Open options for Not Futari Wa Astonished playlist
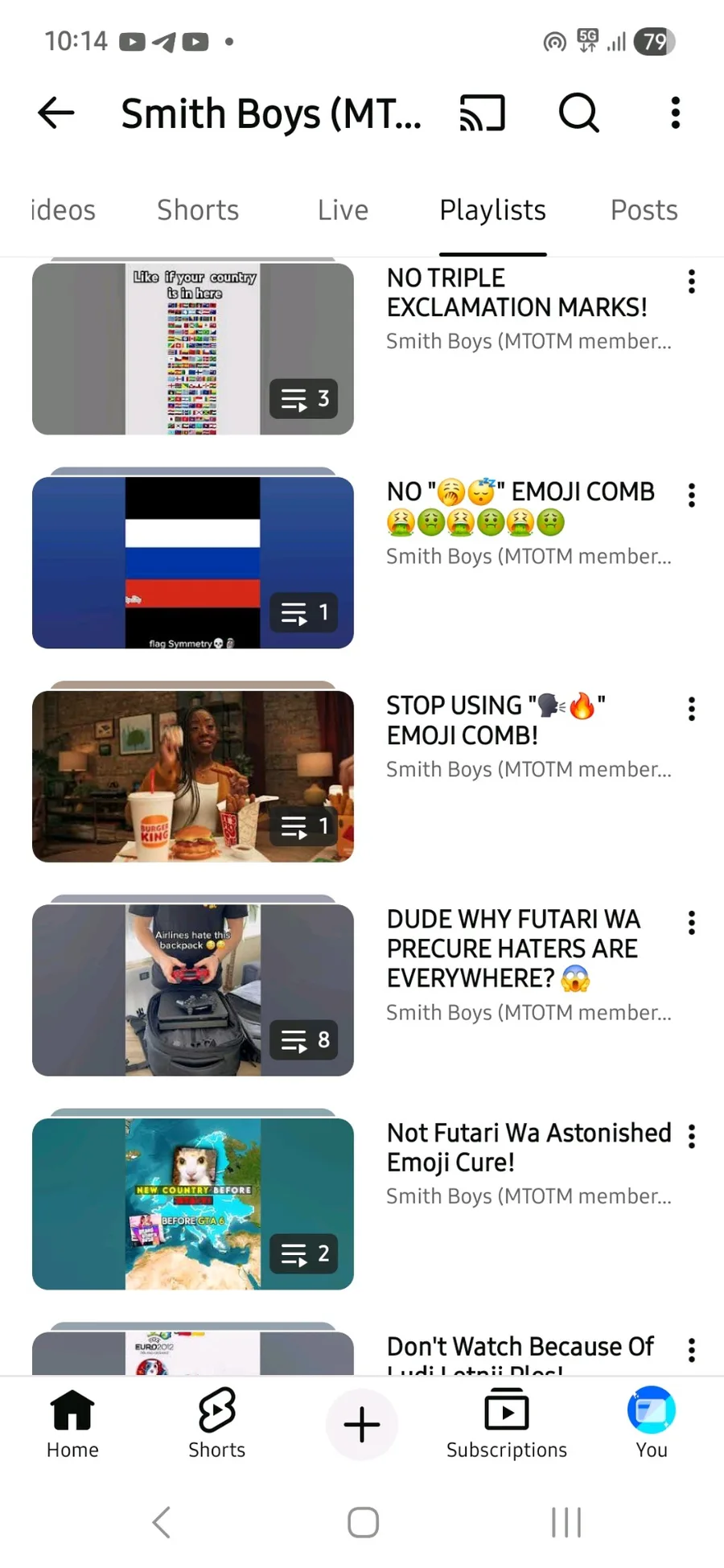This screenshot has width=724, height=1568. pos(692,1137)
